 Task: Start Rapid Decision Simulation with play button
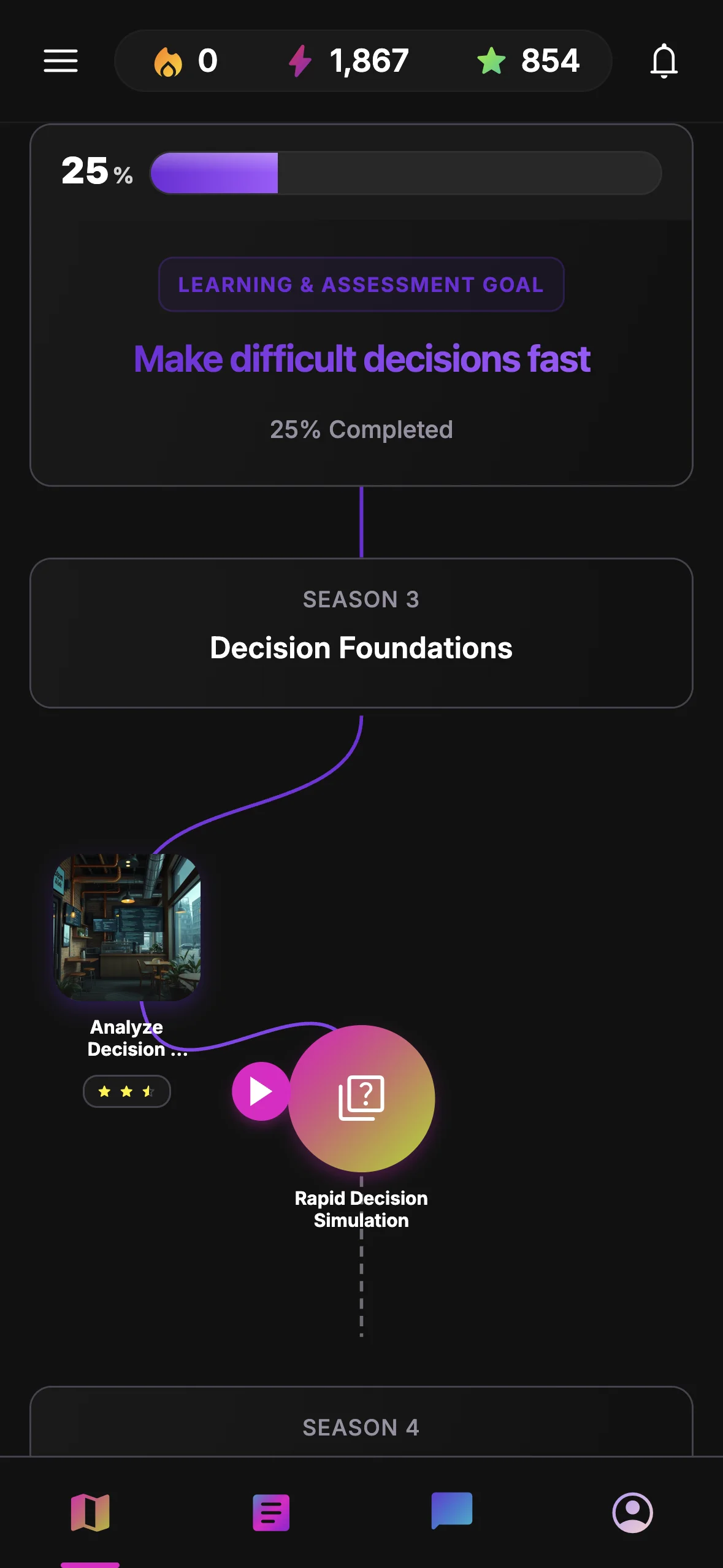point(261,1091)
